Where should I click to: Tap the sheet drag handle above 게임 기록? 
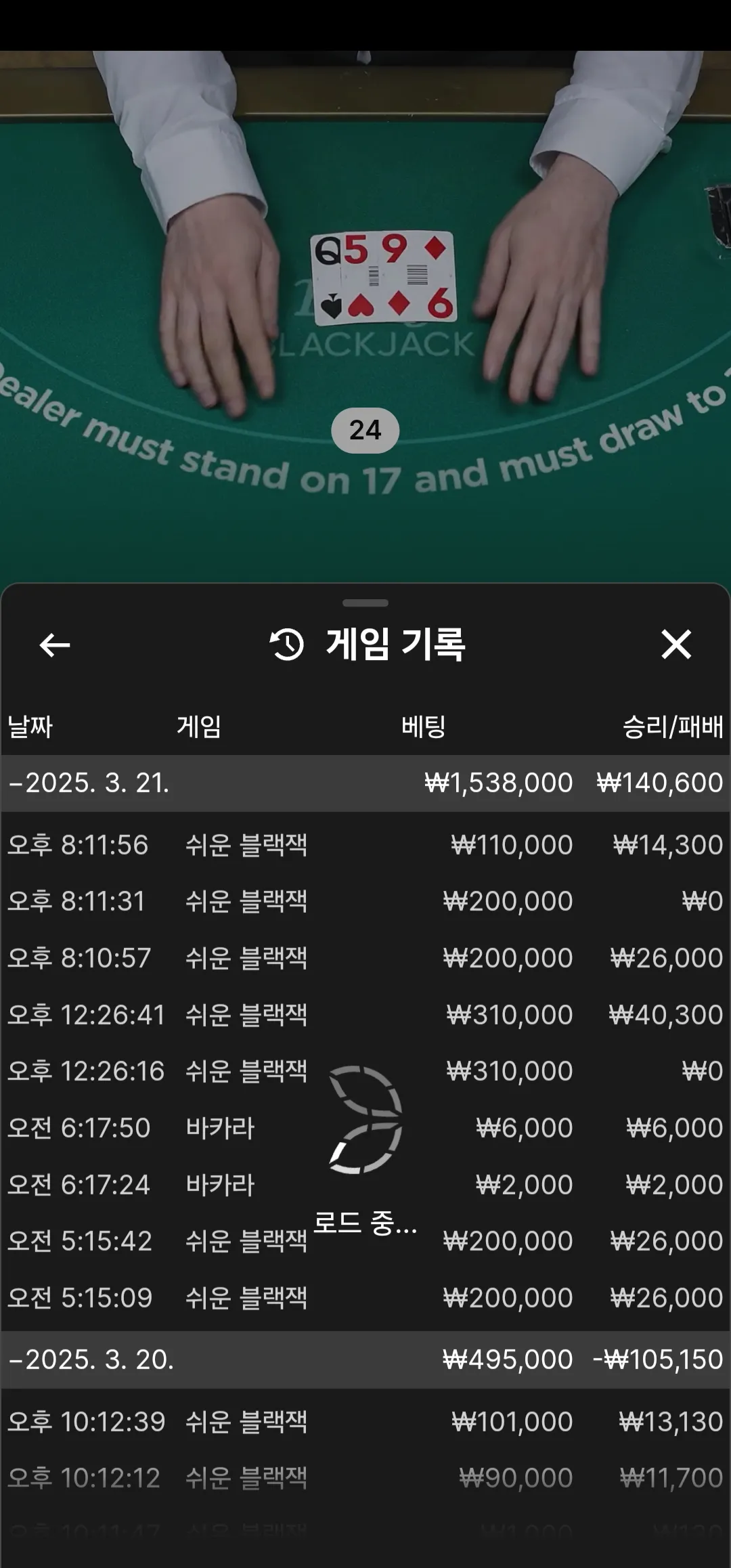[x=365, y=603]
